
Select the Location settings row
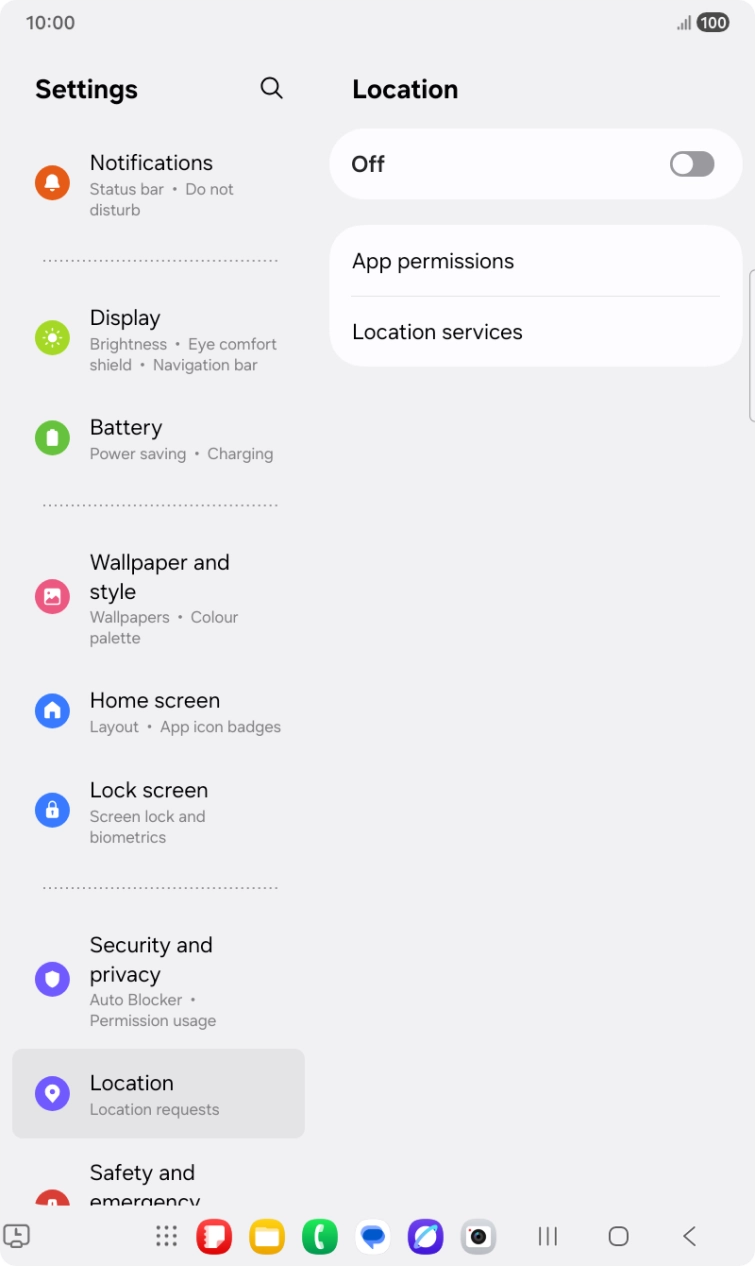158,1094
